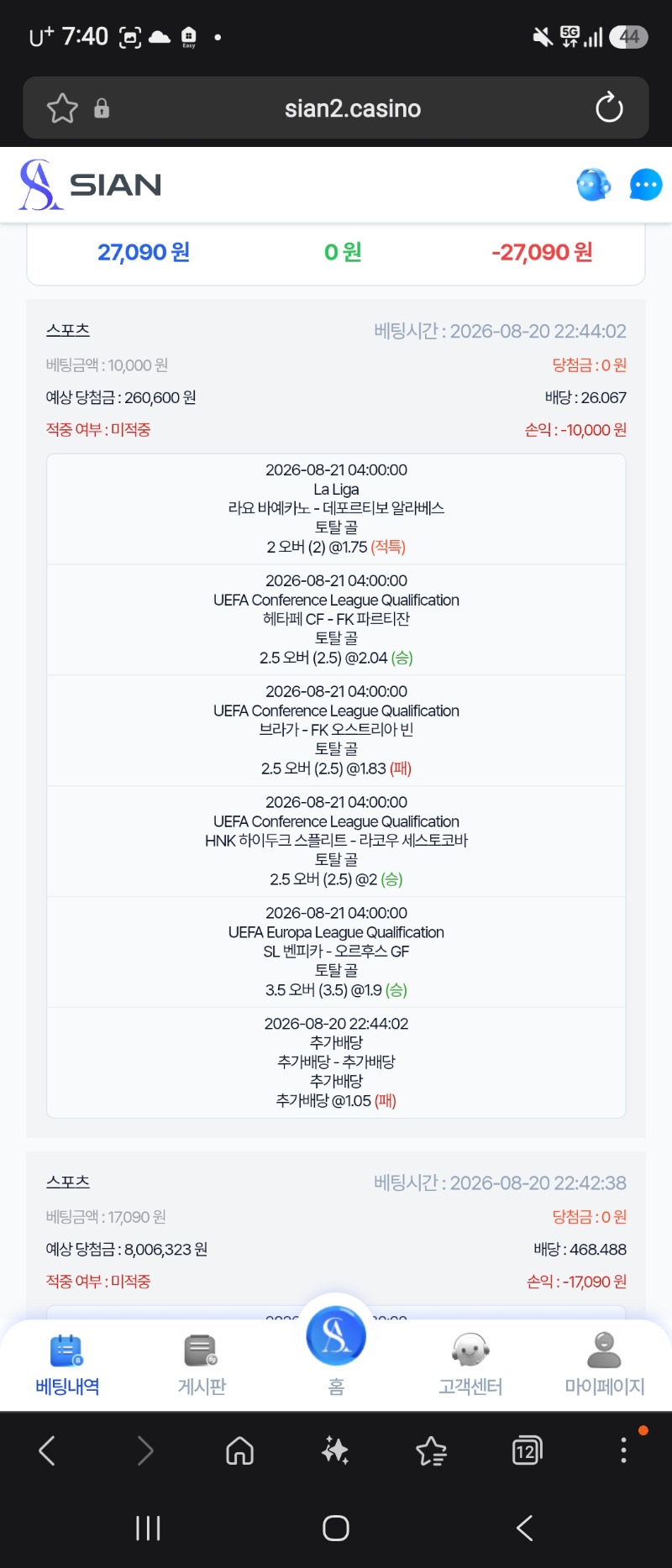Open the browser home page button

click(239, 1450)
